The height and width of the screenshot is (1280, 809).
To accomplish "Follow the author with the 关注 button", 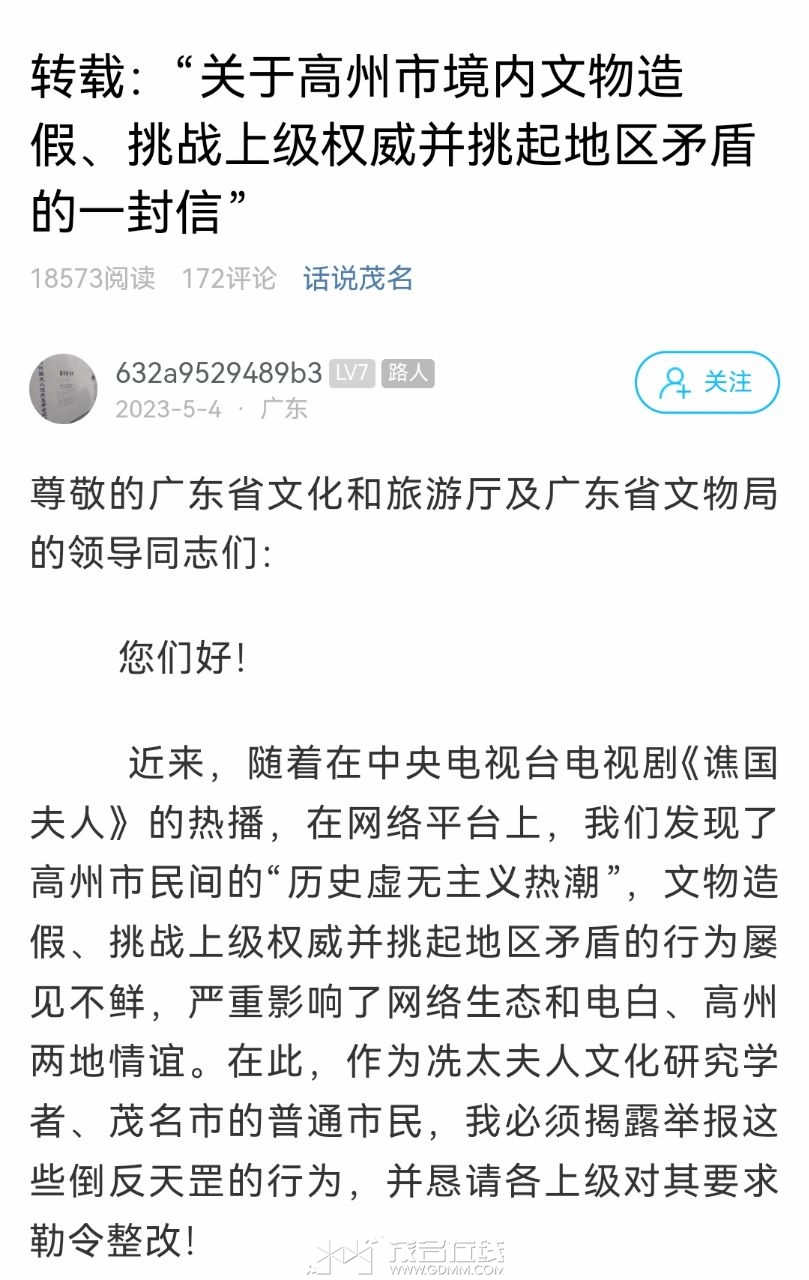I will point(707,382).
